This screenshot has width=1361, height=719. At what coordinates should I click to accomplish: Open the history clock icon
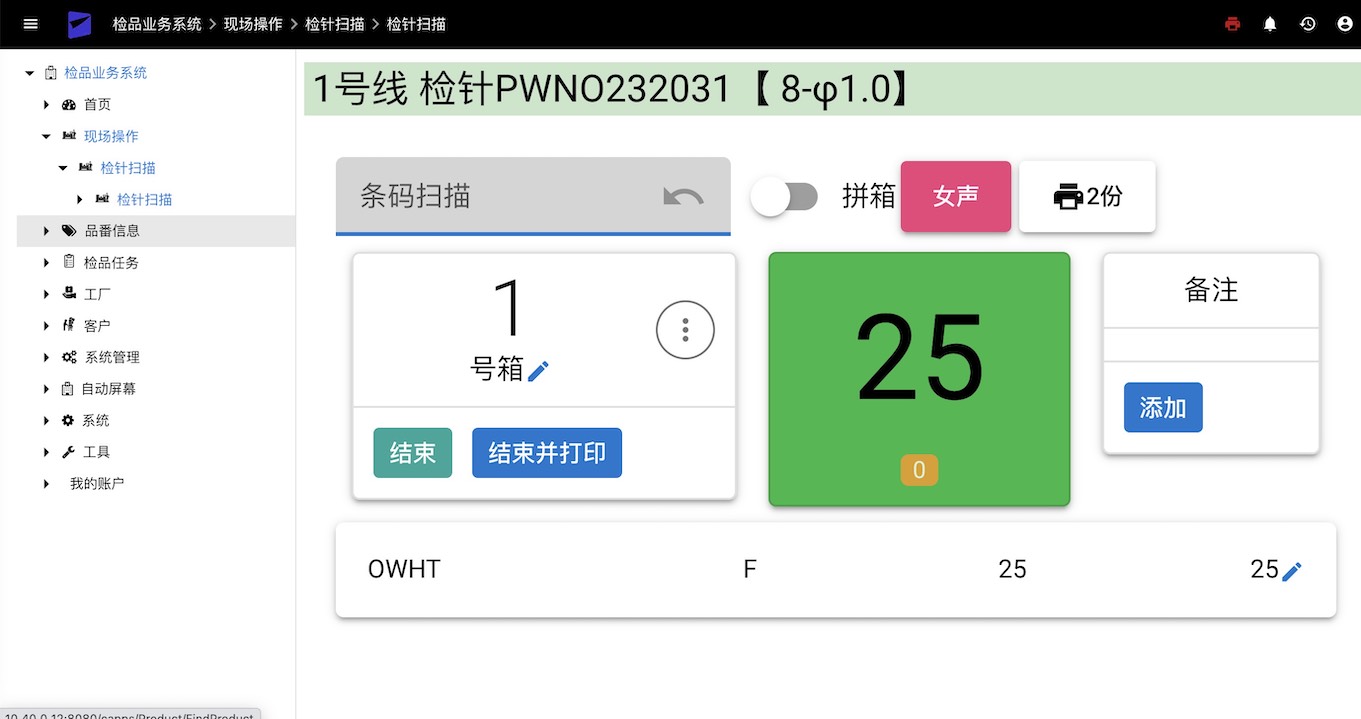click(x=1308, y=24)
